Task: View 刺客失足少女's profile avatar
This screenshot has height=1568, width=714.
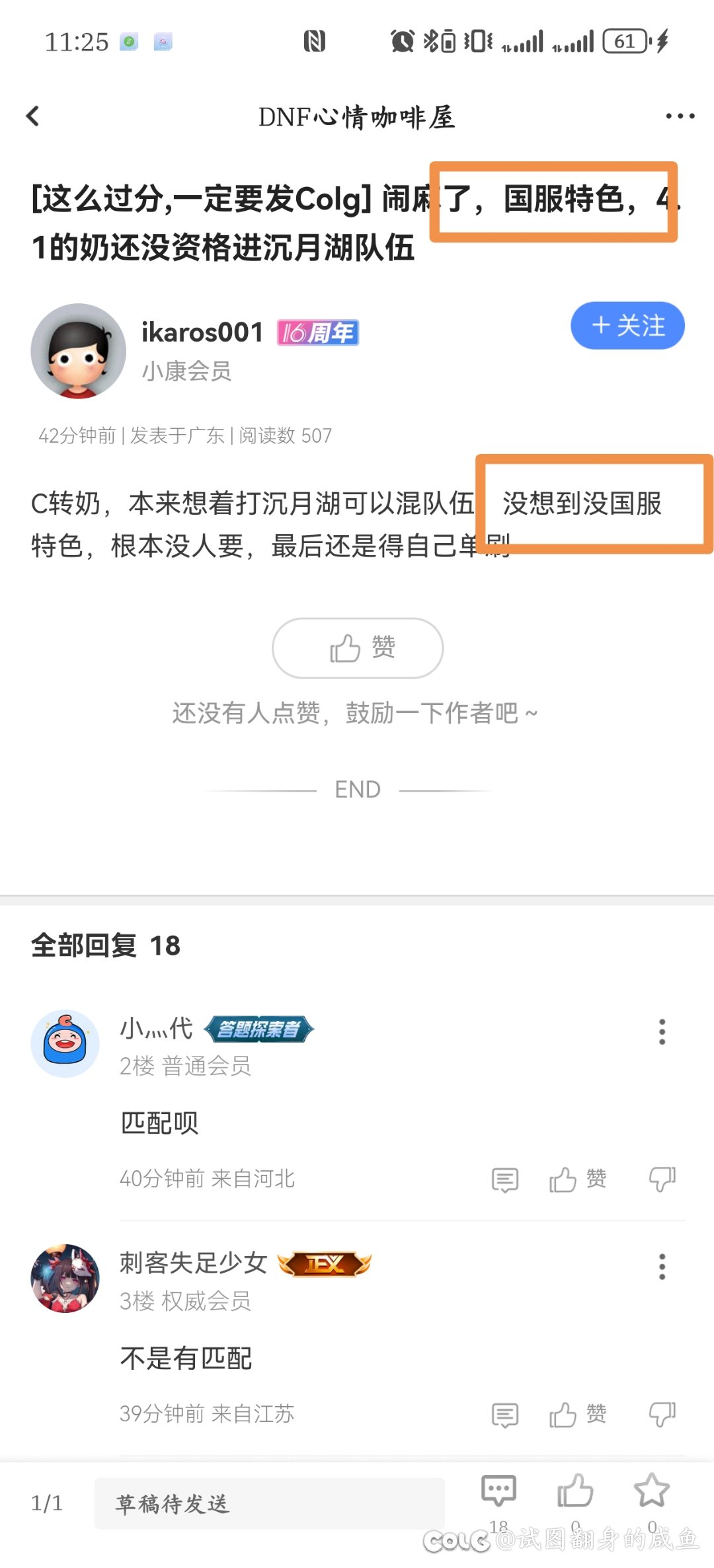Action: [x=65, y=1279]
